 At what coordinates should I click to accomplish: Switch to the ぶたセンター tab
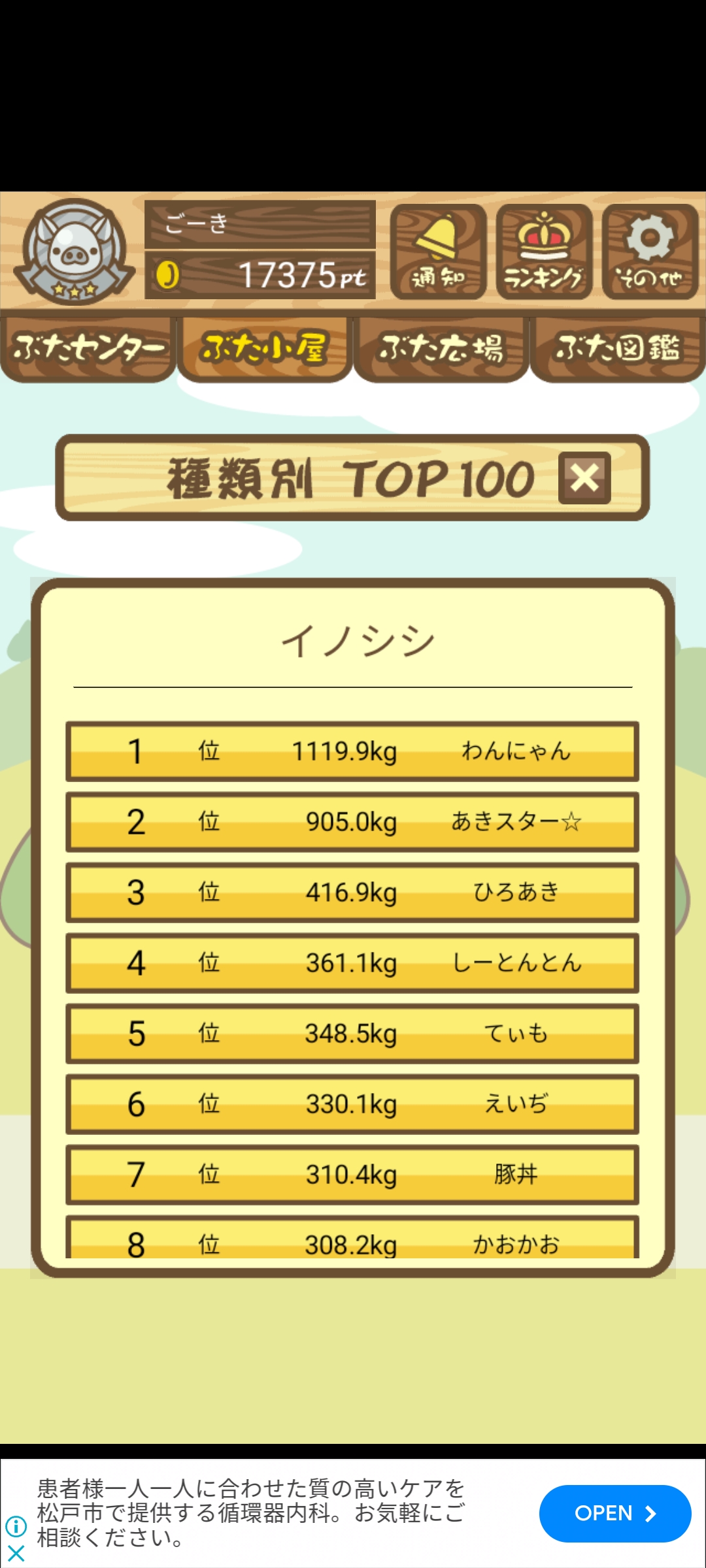(88, 348)
